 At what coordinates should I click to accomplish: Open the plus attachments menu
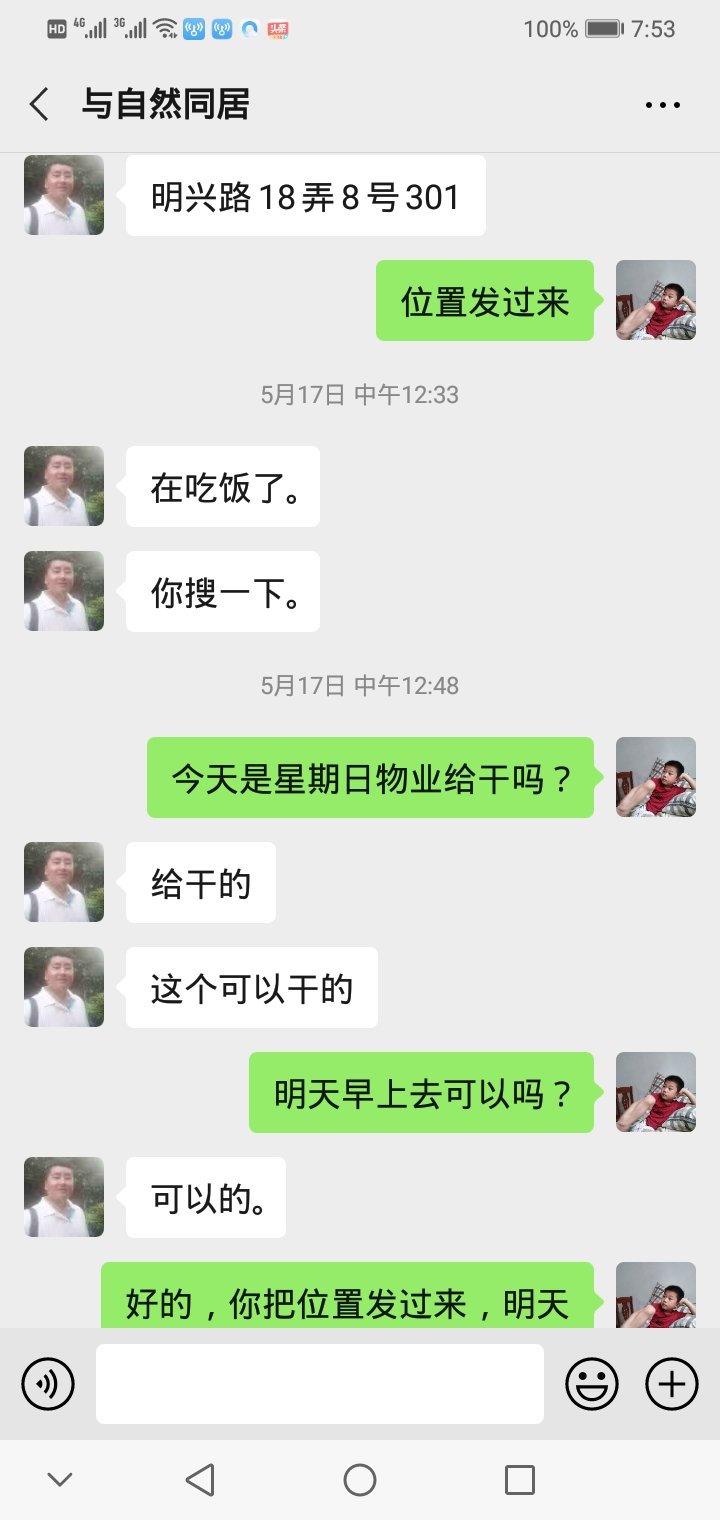click(672, 1384)
